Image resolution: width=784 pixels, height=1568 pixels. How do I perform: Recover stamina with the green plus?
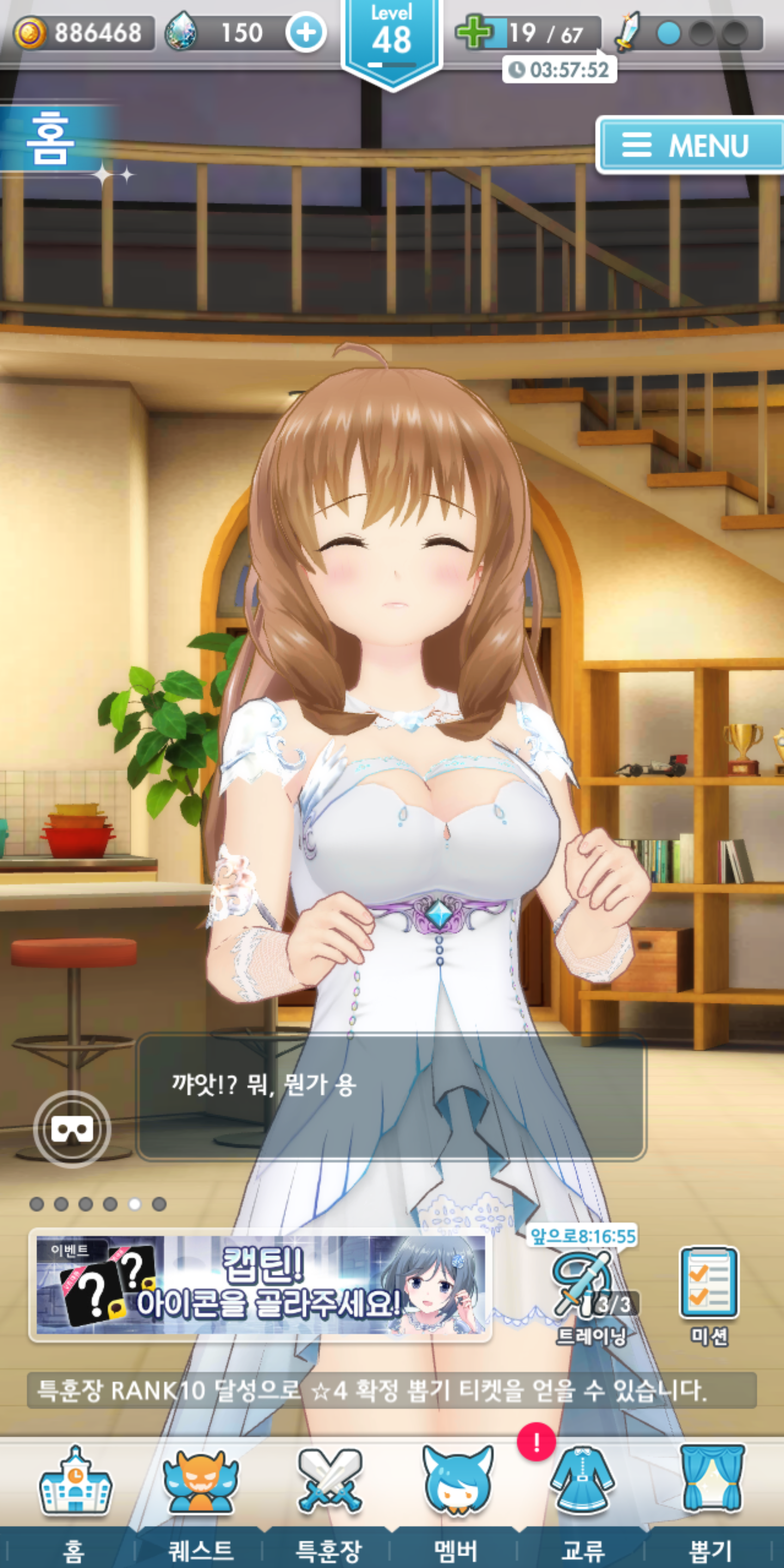[475, 33]
